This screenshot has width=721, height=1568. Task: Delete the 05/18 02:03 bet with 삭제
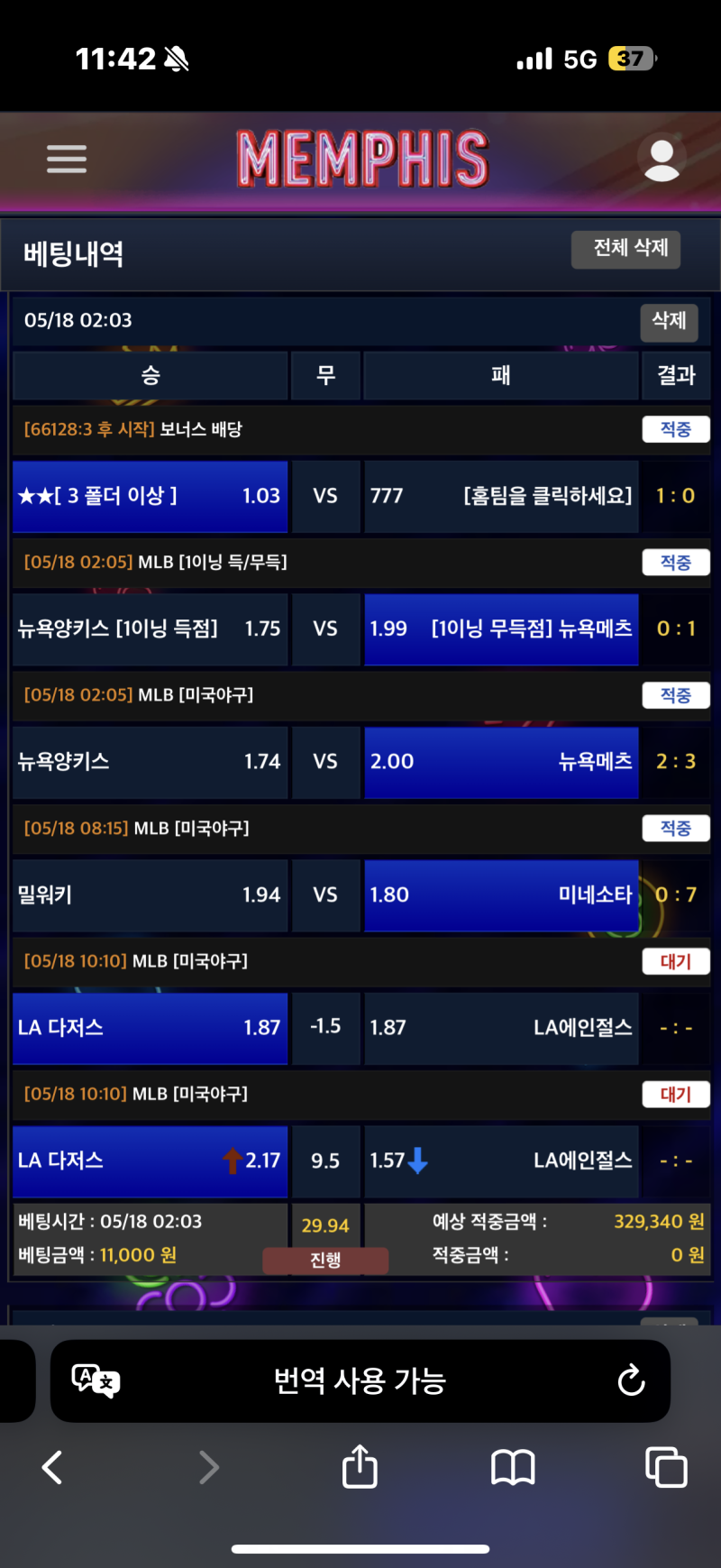(669, 321)
